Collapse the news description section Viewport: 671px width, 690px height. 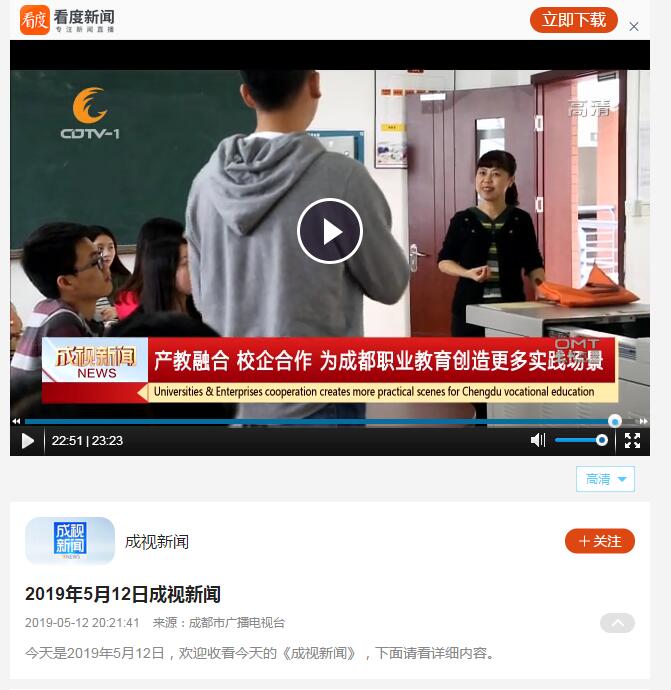pos(617,623)
